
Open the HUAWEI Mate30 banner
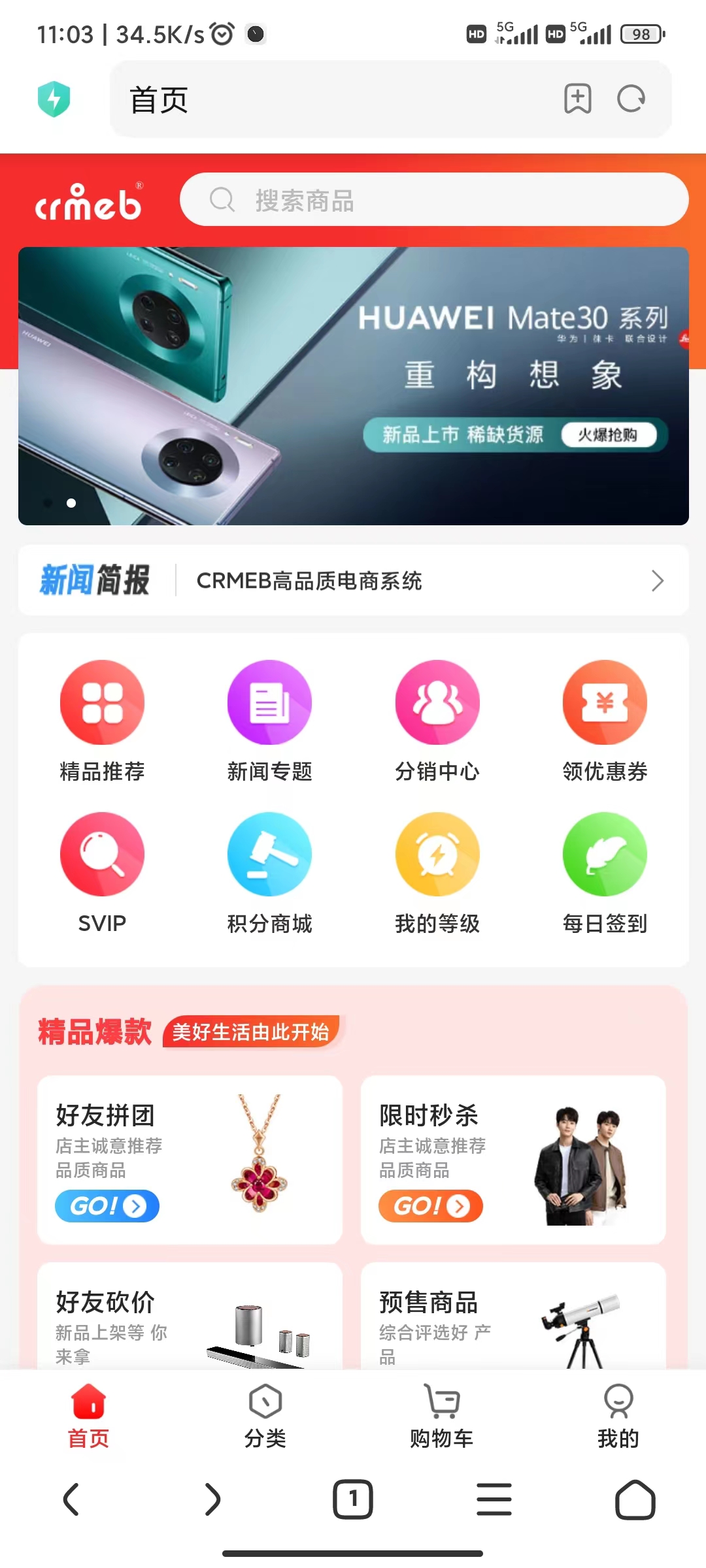coord(353,385)
